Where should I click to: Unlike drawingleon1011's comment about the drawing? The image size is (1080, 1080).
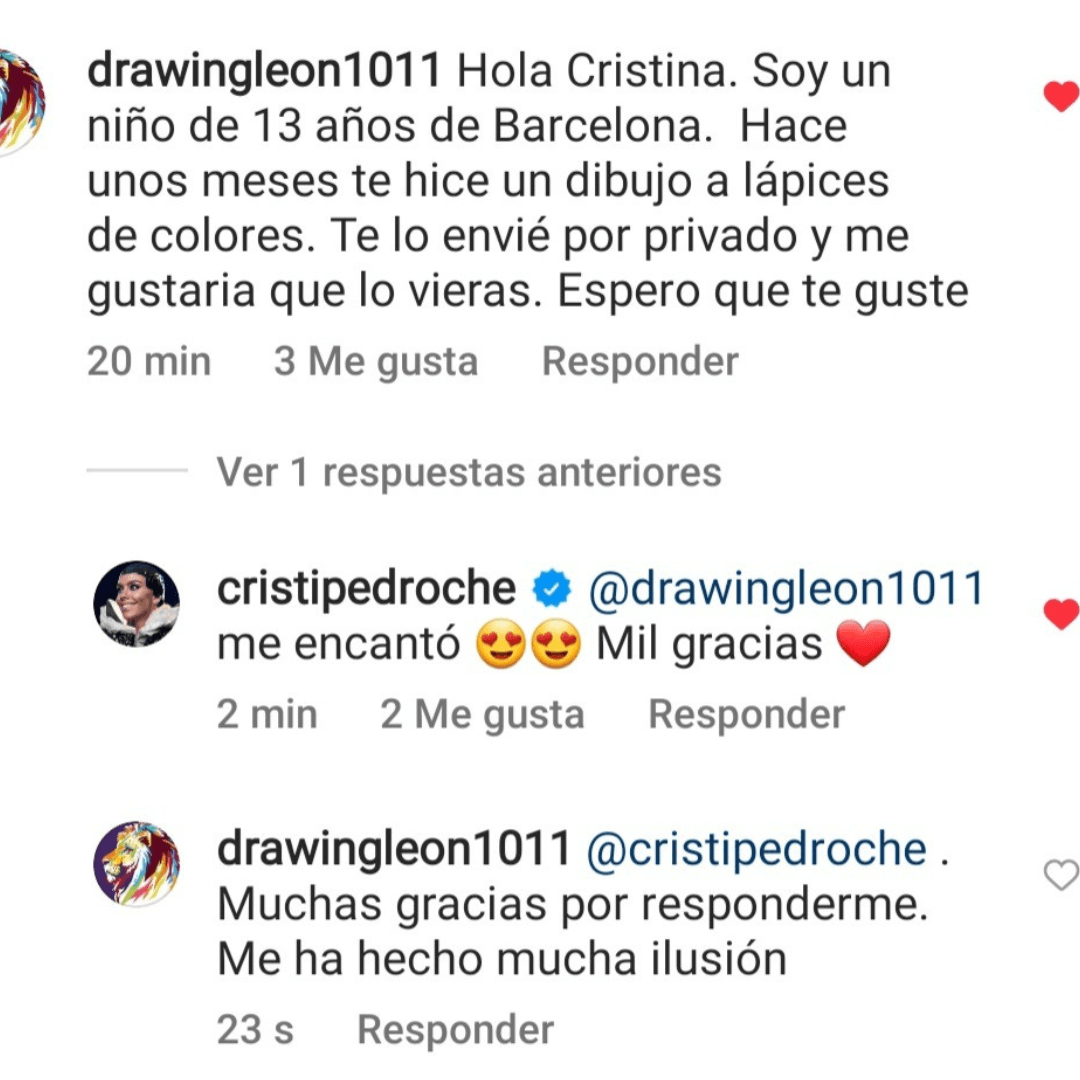pyautogui.click(x=1060, y=97)
